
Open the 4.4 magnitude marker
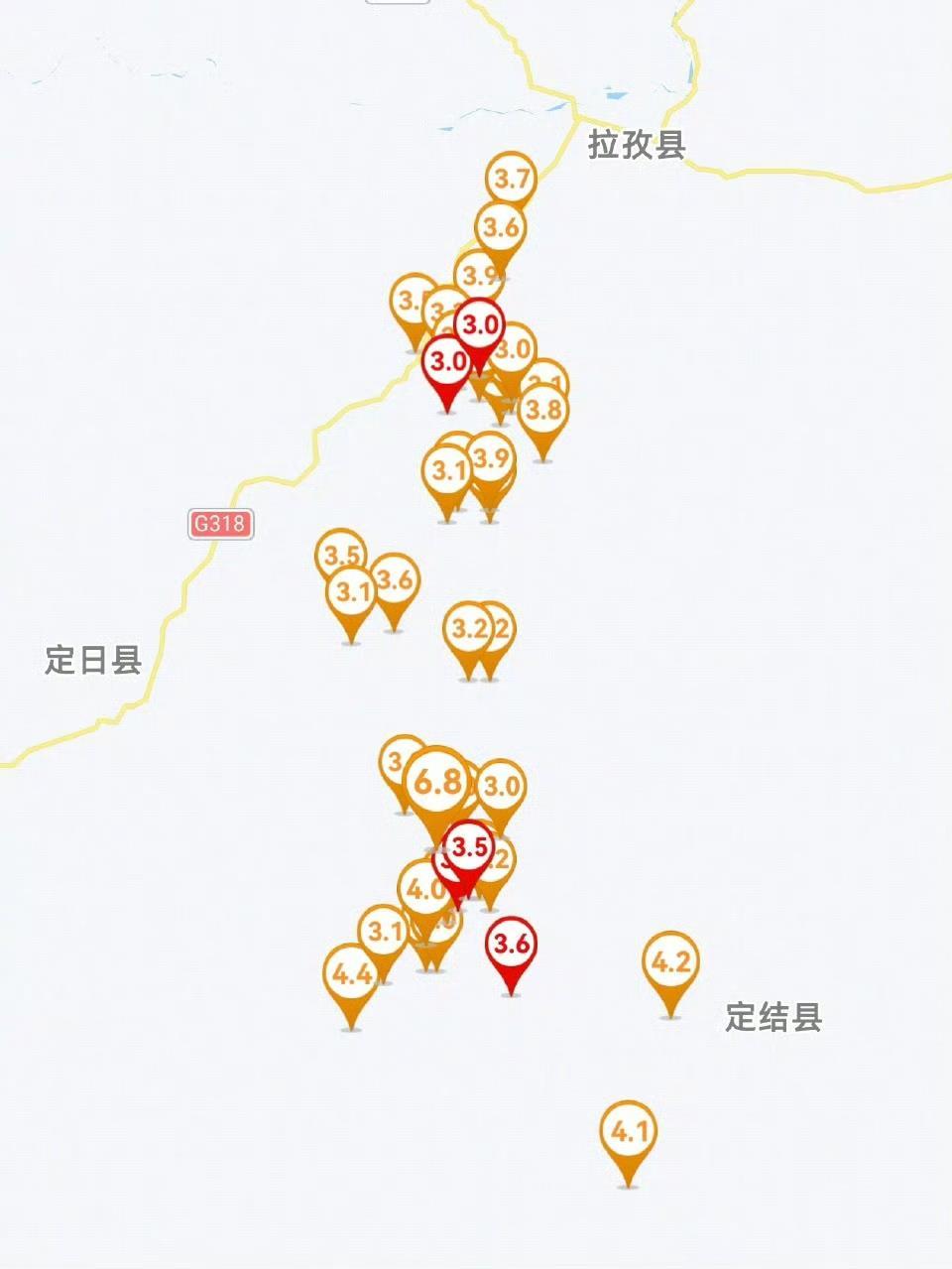coord(351,975)
